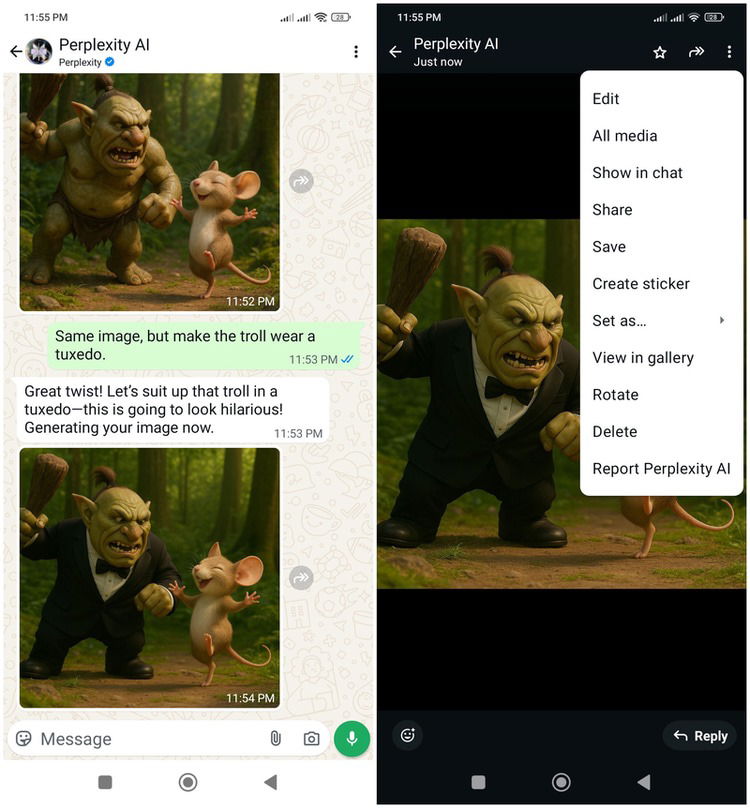
Task: Report Perplexity AI
Action: 661,469
